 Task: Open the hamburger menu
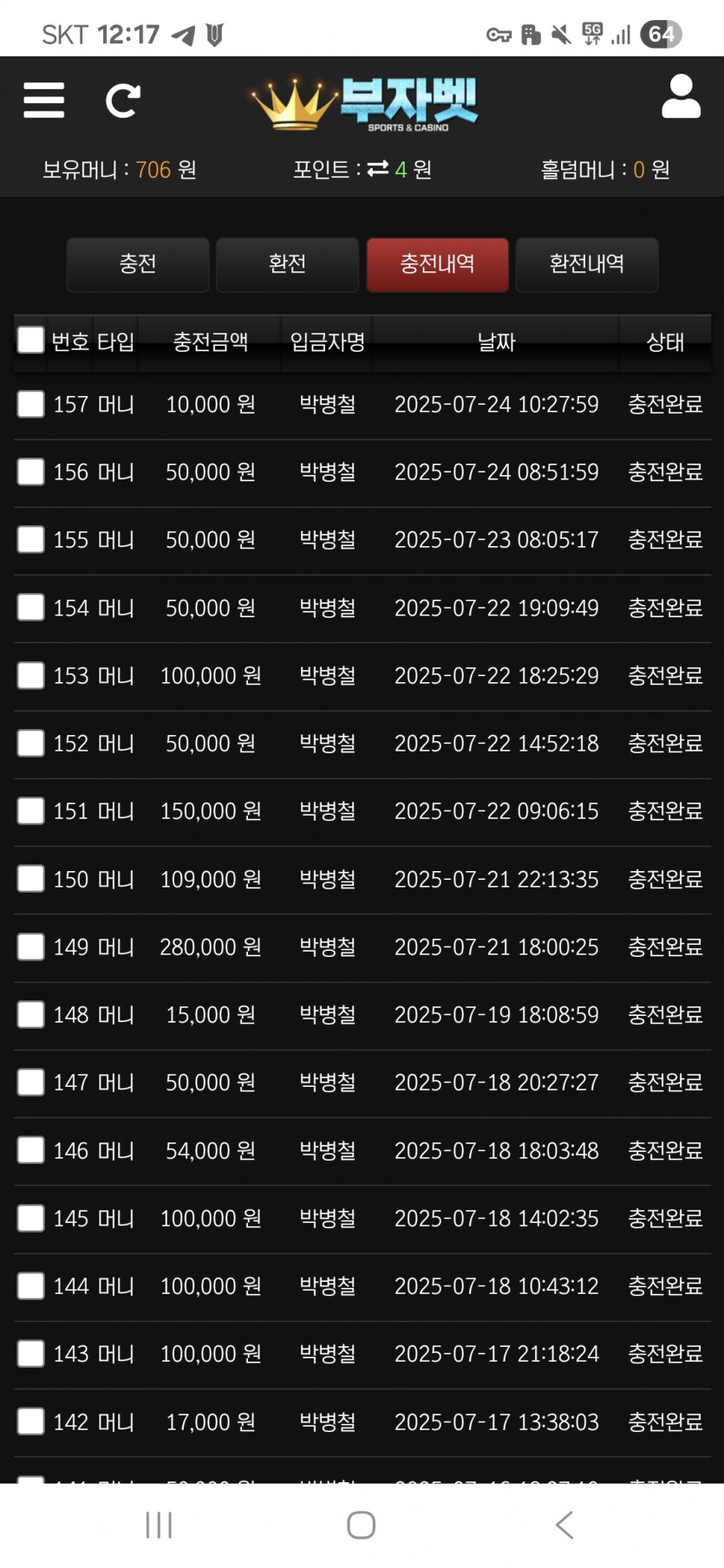[43, 101]
